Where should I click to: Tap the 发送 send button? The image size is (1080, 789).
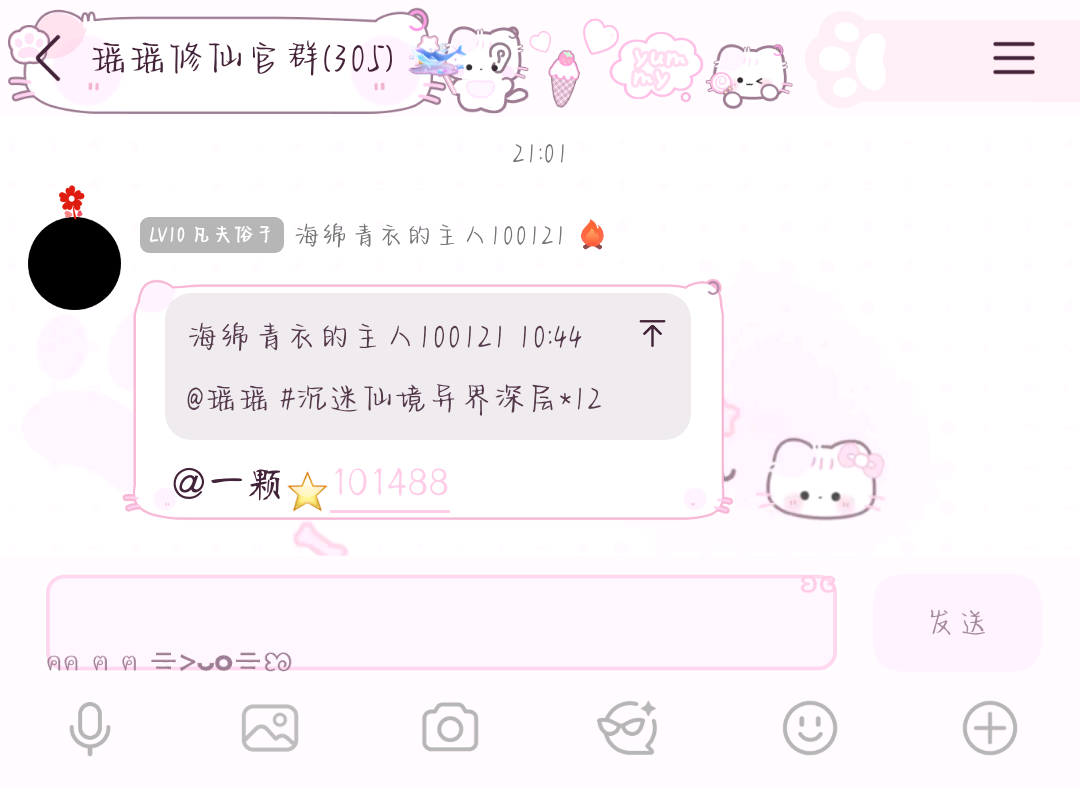957,623
